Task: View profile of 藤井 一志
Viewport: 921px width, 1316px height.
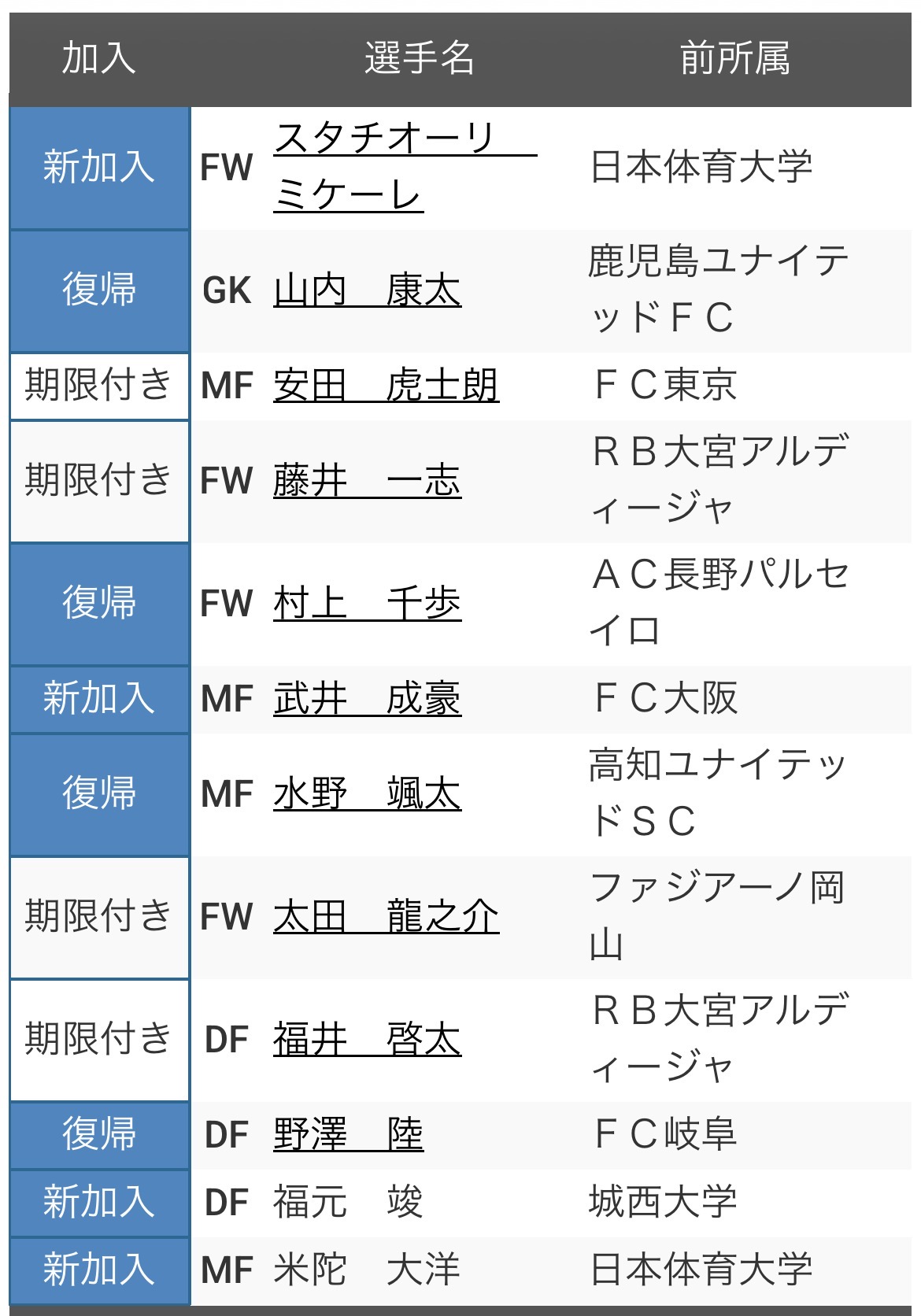Action: coord(367,481)
